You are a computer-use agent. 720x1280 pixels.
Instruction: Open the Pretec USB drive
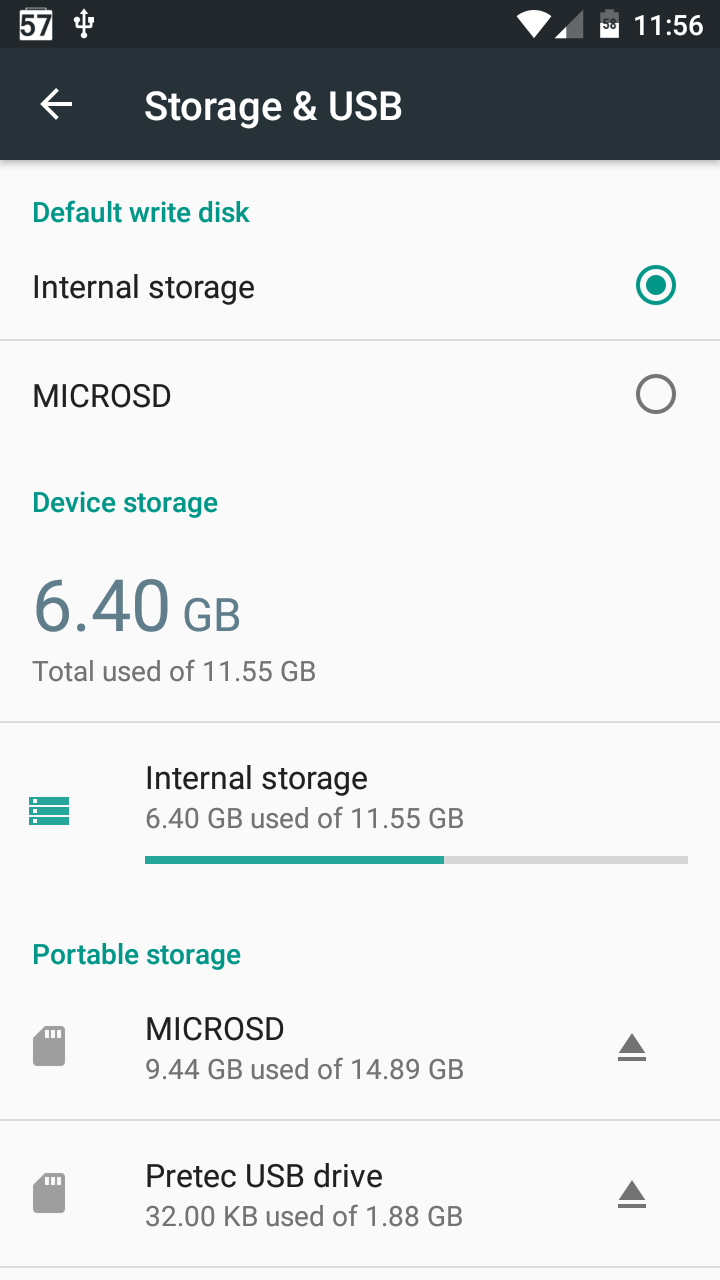click(304, 1194)
